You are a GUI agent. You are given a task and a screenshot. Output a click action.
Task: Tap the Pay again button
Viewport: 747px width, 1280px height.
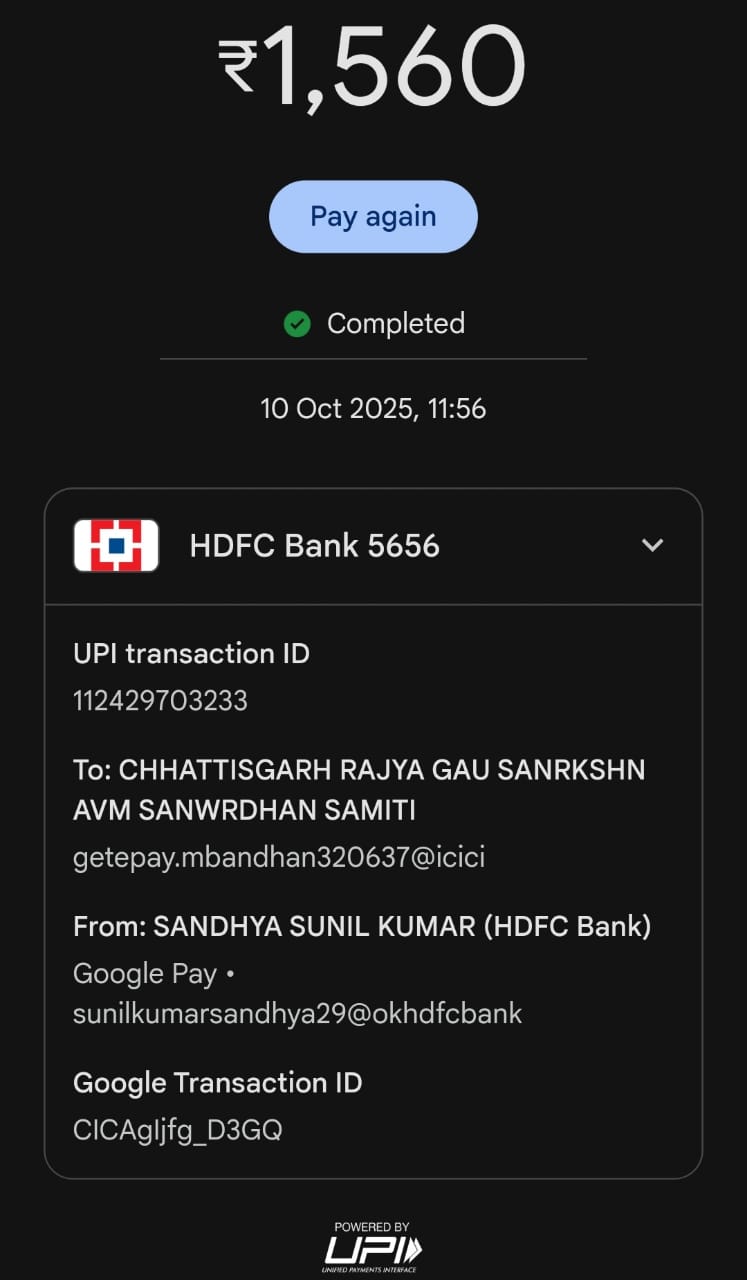(x=373, y=217)
